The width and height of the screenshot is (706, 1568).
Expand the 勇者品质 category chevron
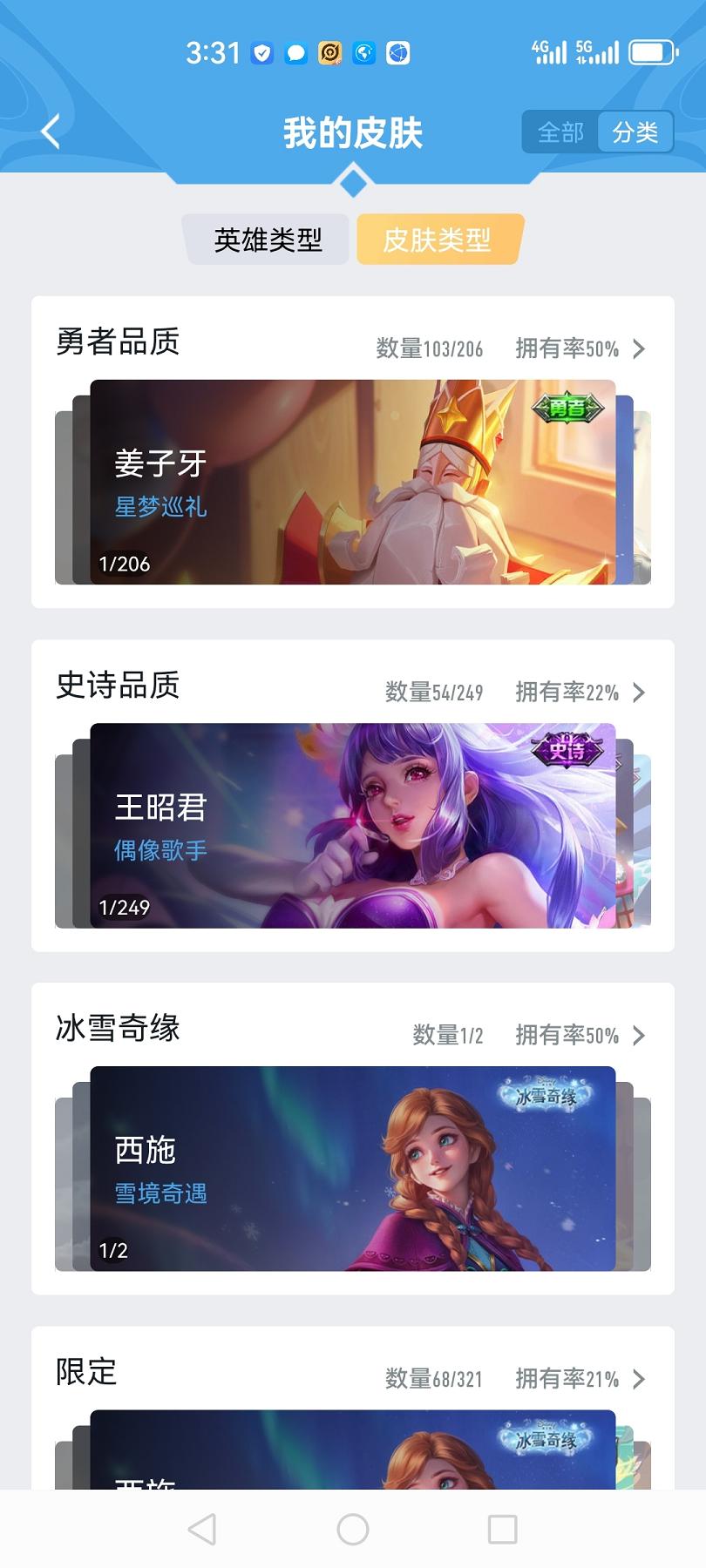pyautogui.click(x=639, y=349)
